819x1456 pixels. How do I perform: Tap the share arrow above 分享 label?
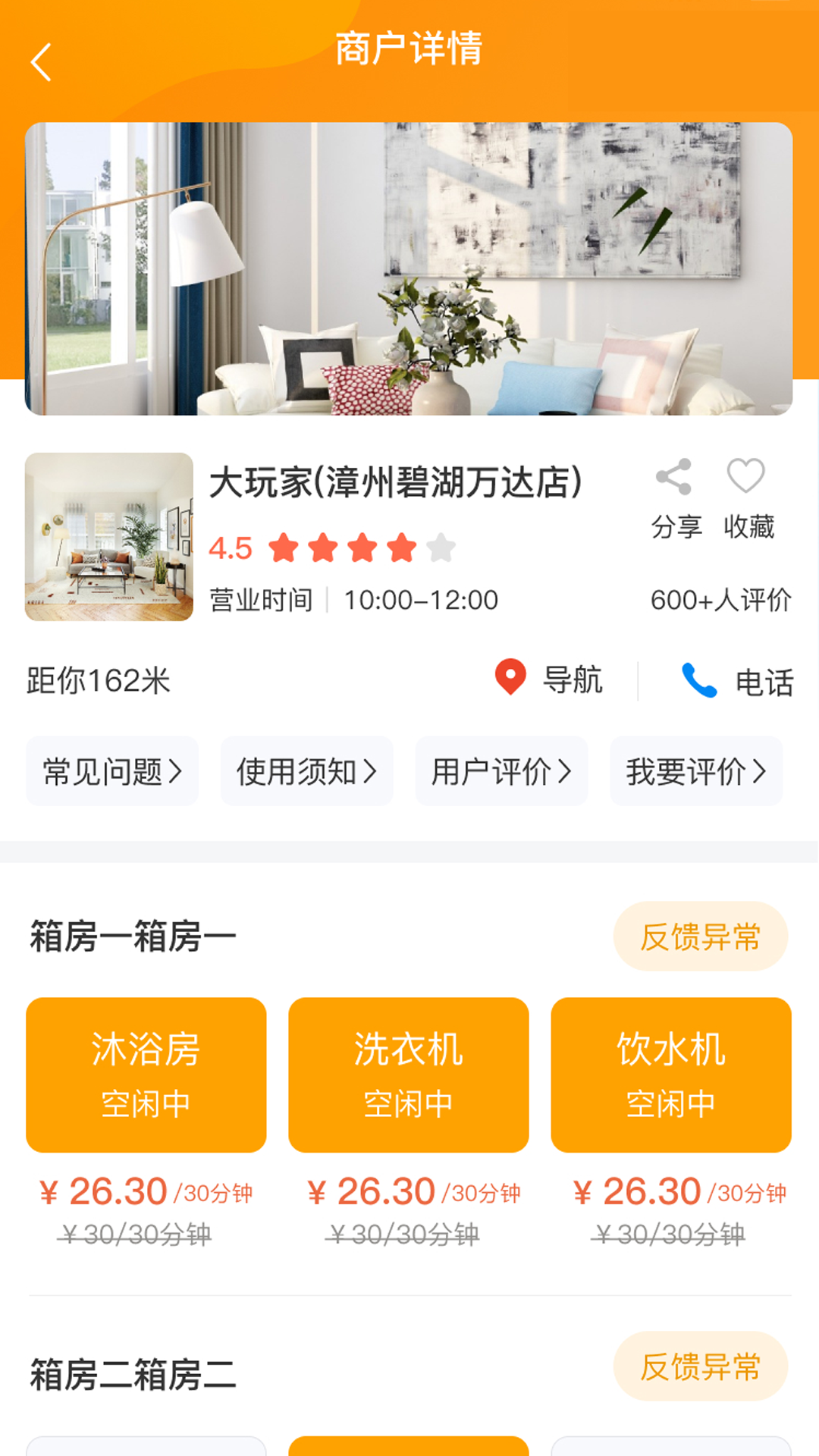pos(675,476)
